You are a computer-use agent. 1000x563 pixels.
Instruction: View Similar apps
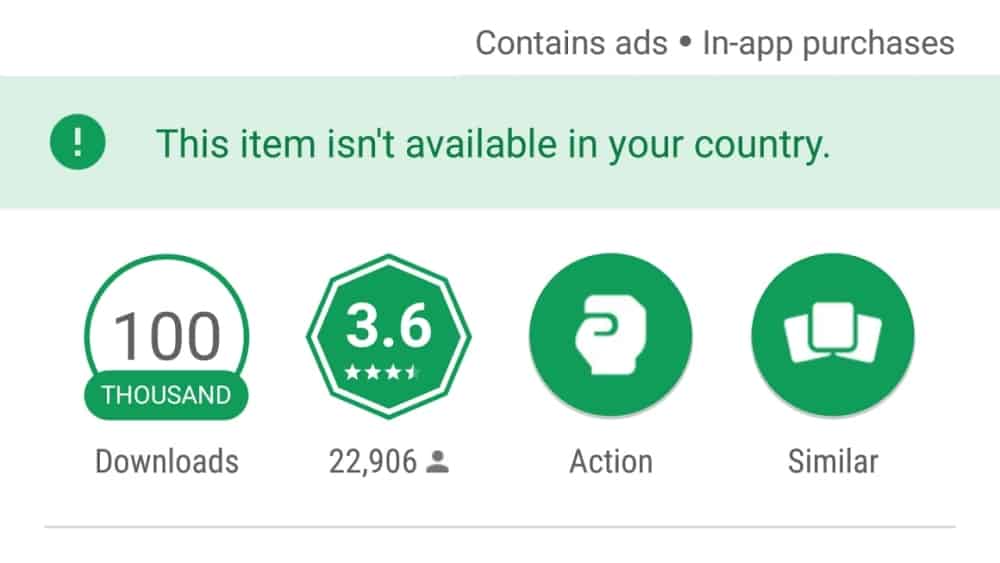click(832, 335)
